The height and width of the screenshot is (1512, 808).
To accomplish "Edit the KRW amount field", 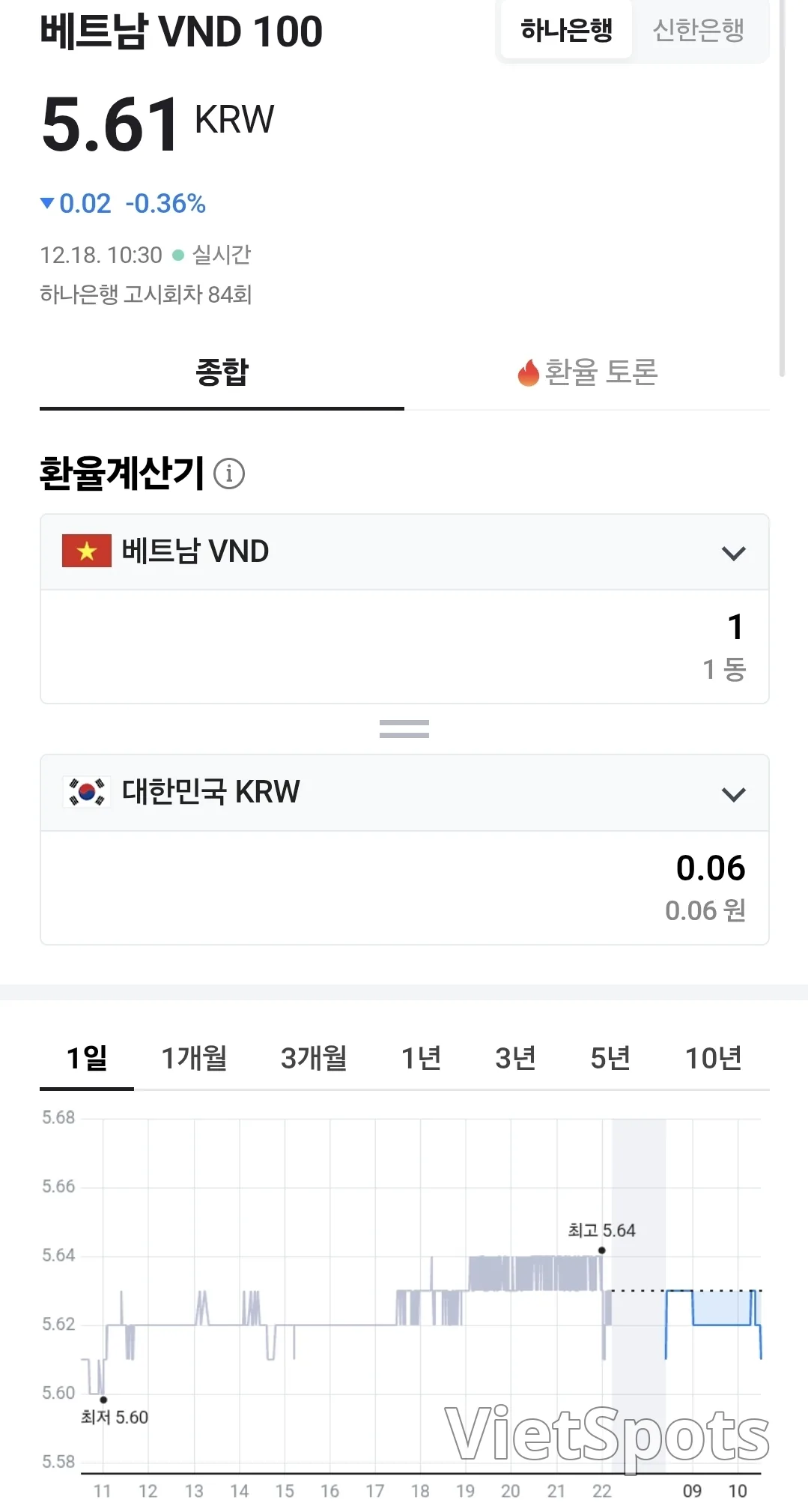I will click(404, 888).
